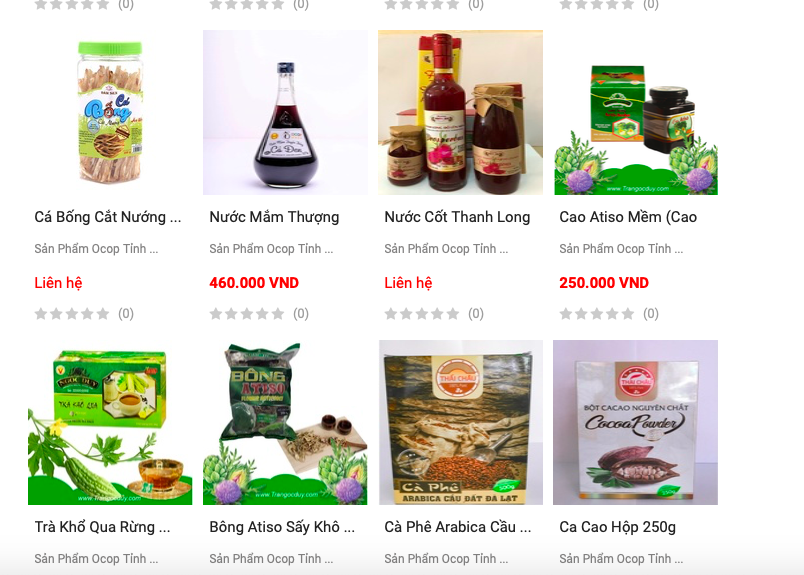The image size is (804, 575).
Task: Tap the Nước Mắm Thượng title link
Action: pyautogui.click(x=274, y=217)
